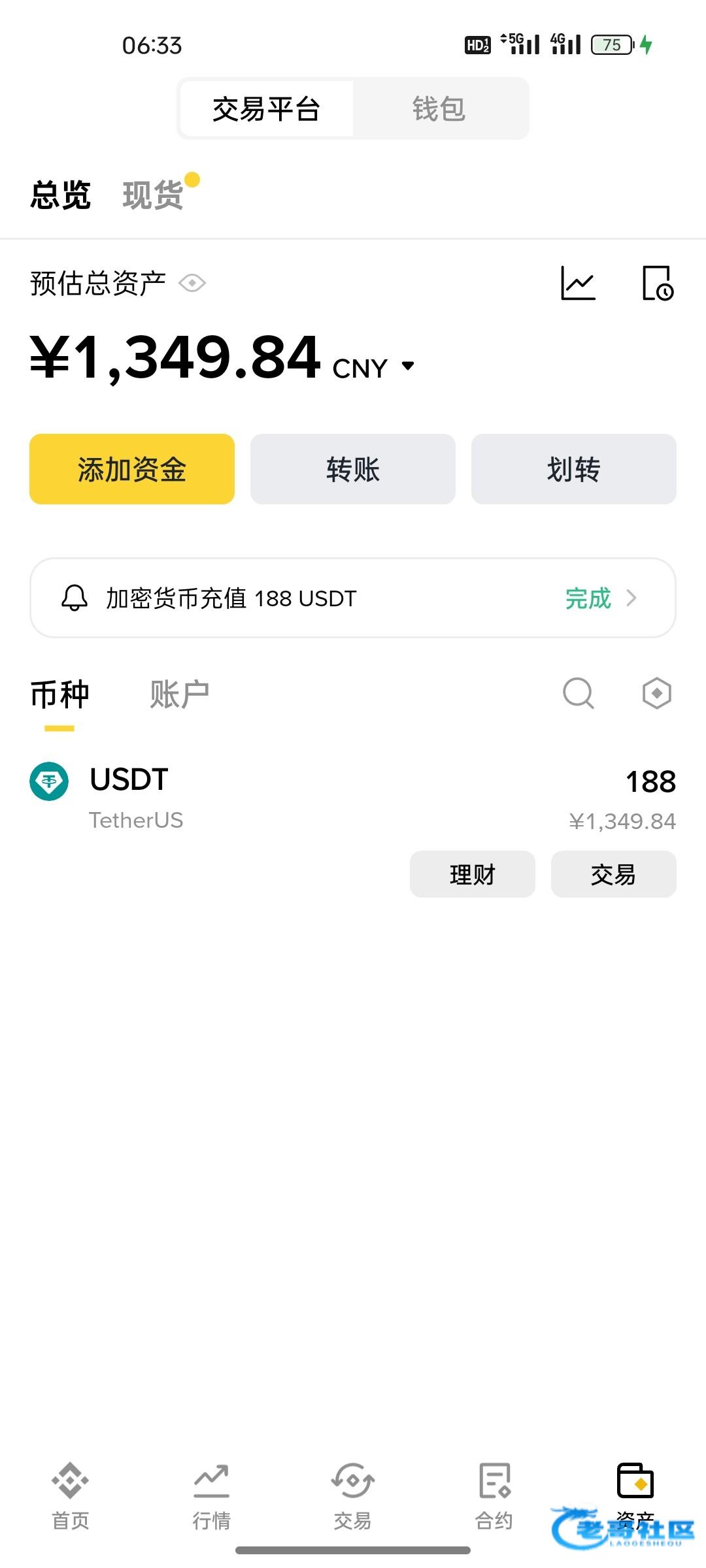Tap 理财 under USDT
Screen dimensions: 706x1568
(473, 874)
